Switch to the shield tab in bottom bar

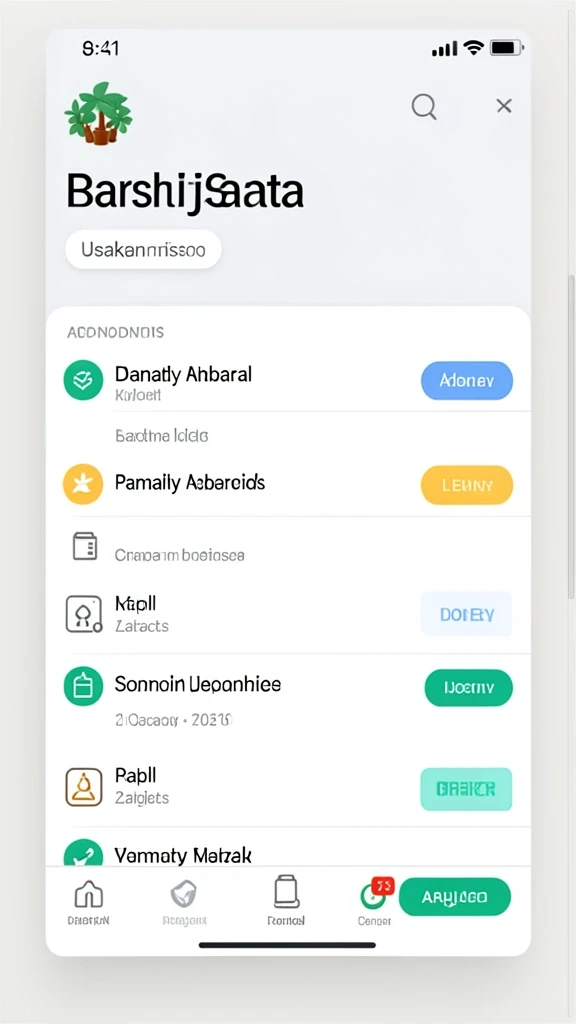pyautogui.click(x=184, y=903)
